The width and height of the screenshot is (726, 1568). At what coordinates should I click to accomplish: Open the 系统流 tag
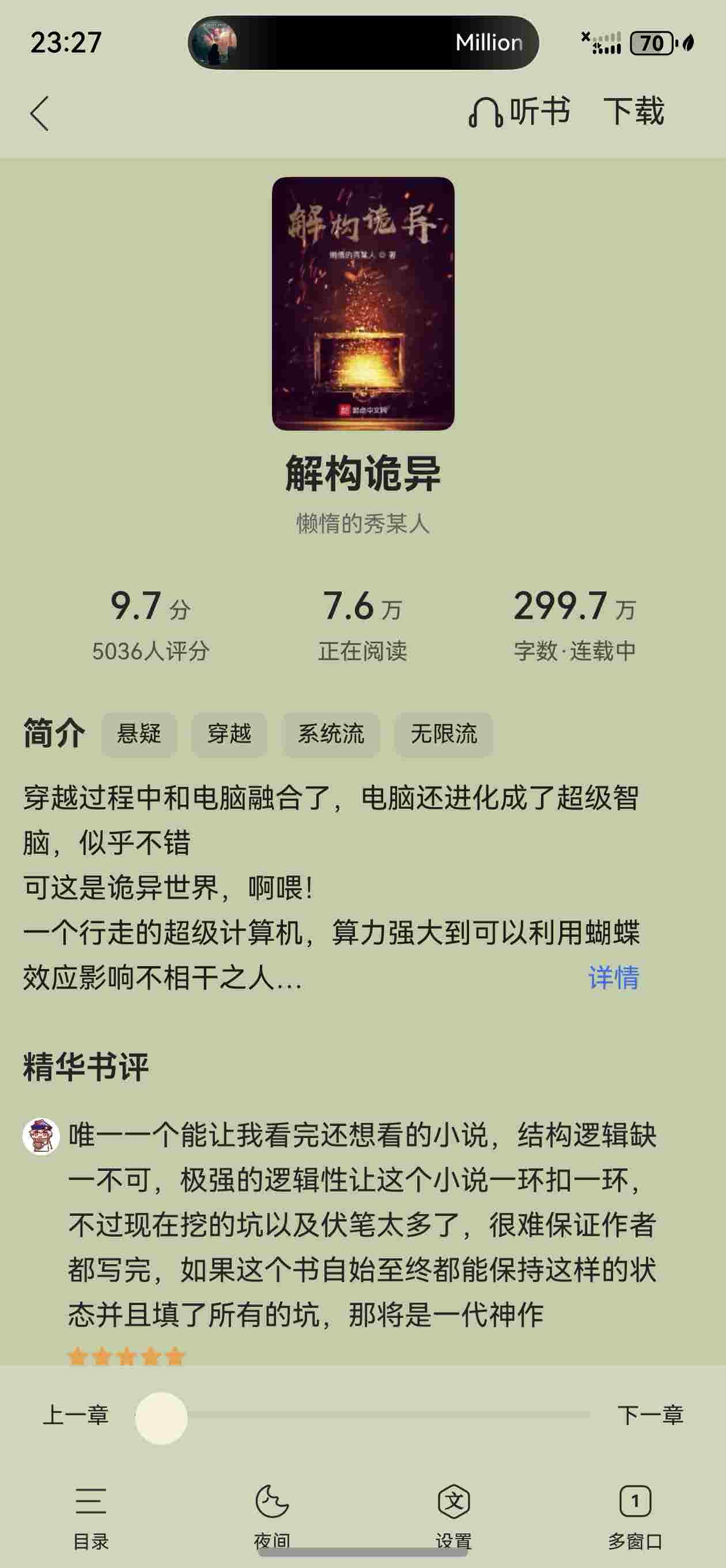[x=330, y=734]
